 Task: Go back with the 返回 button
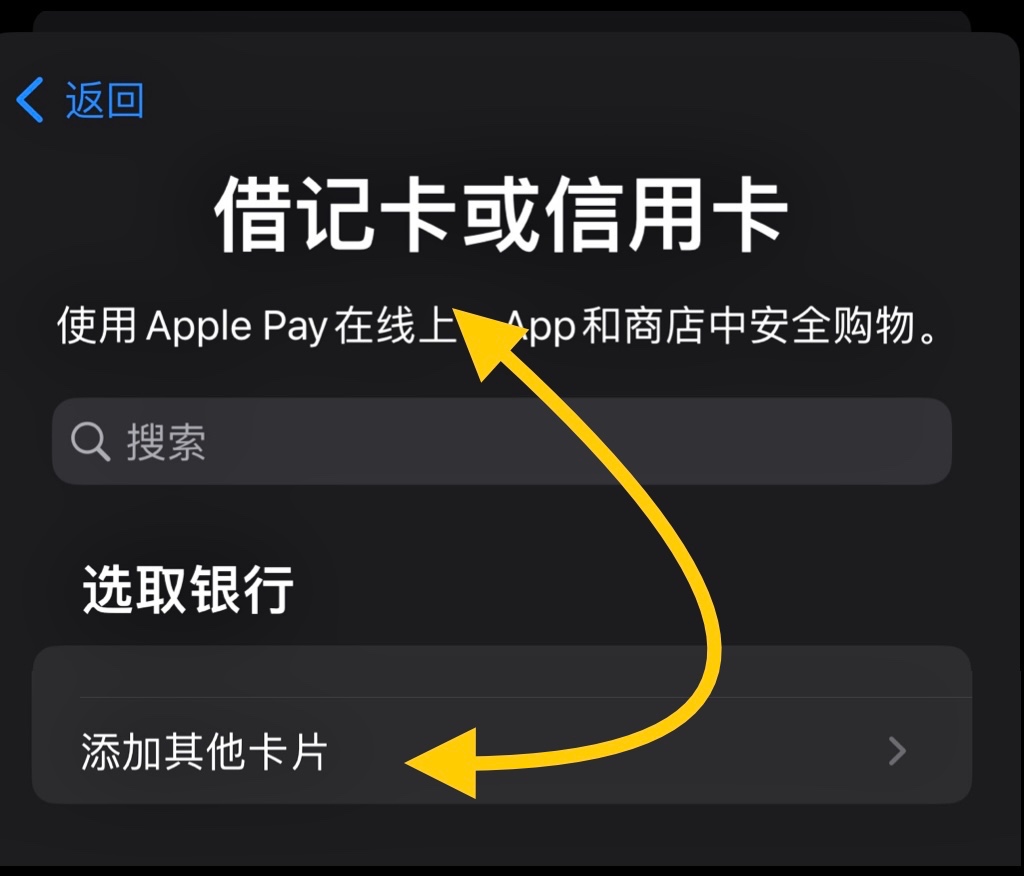82,101
